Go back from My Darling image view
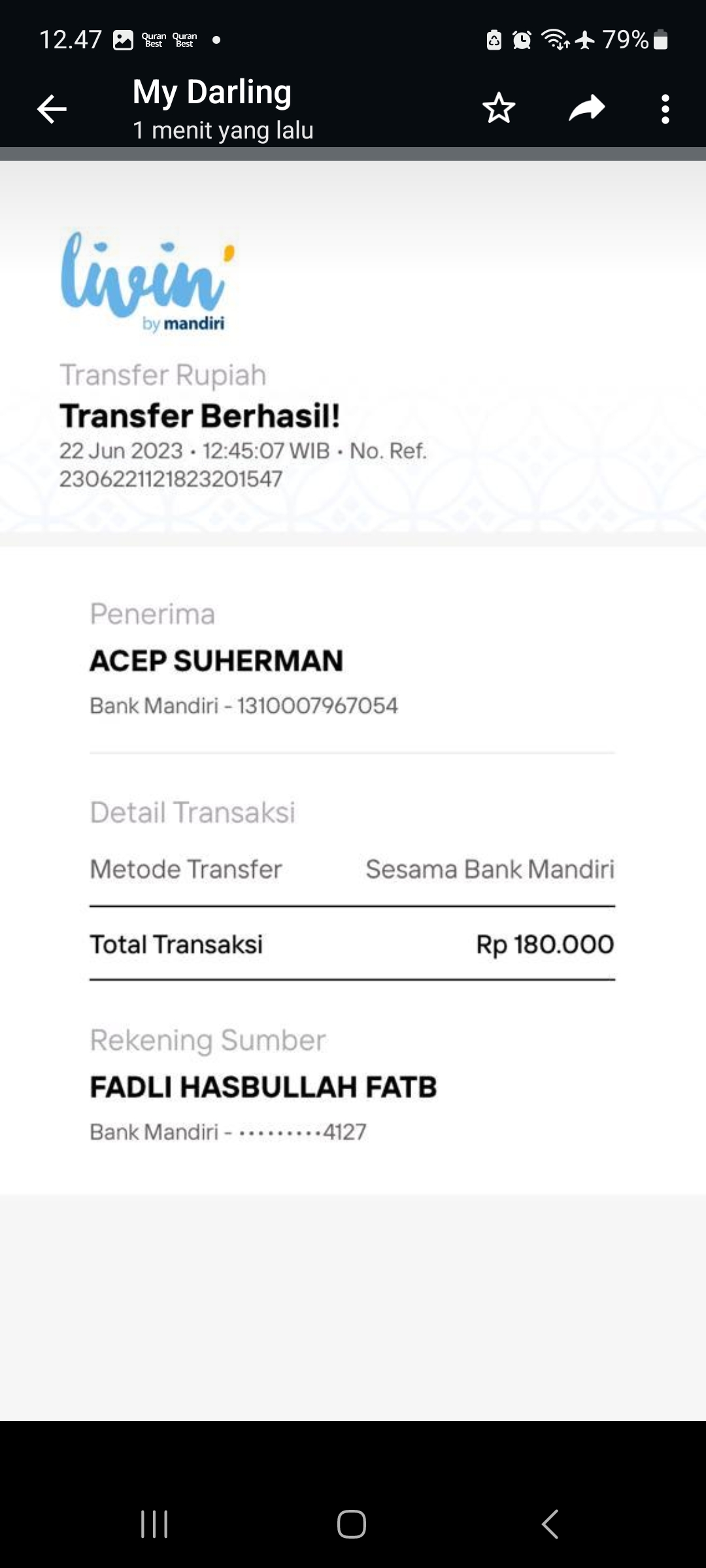Viewport: 706px width, 1568px height. click(52, 108)
